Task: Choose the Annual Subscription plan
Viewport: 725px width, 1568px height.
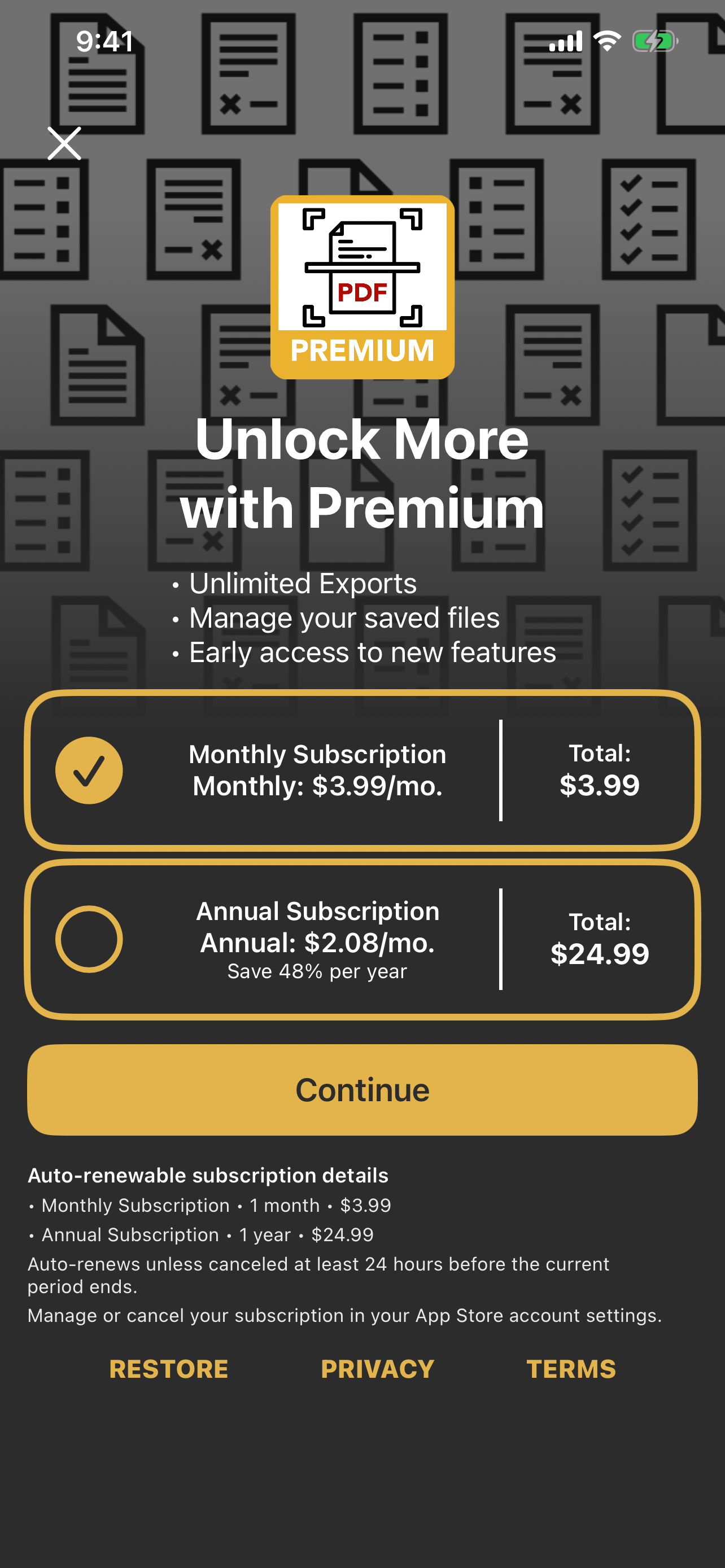Action: coord(361,939)
